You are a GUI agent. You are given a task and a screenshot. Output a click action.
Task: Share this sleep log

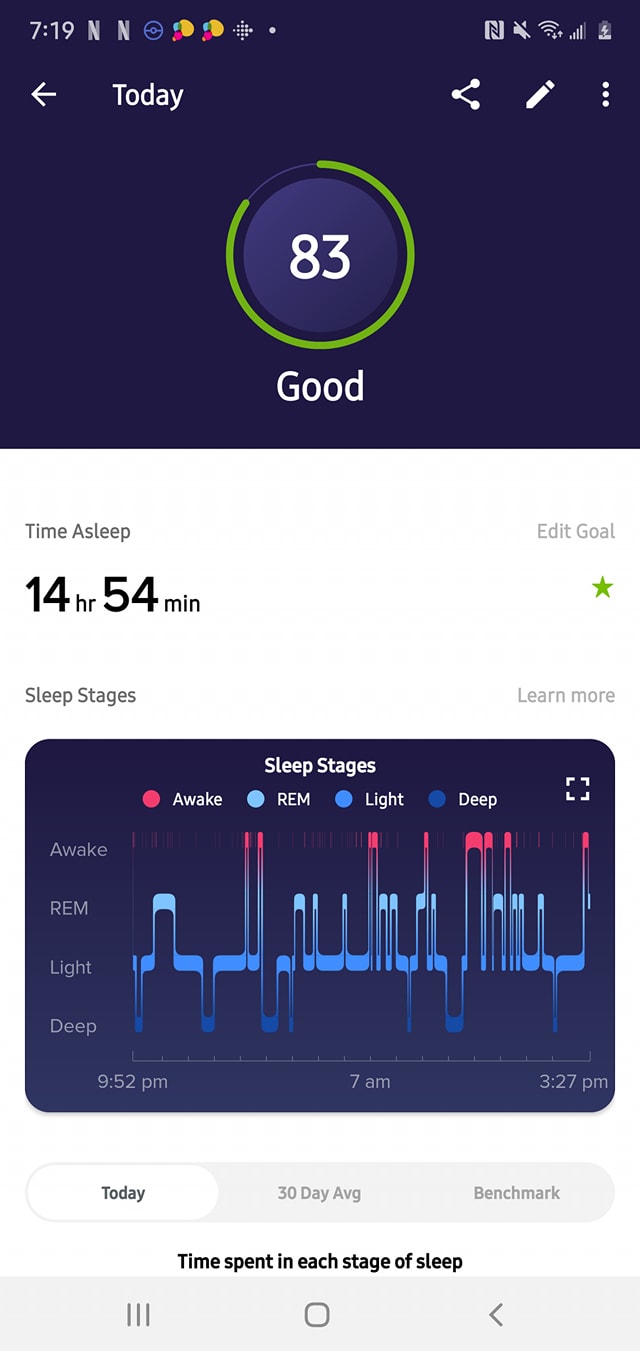tap(466, 95)
